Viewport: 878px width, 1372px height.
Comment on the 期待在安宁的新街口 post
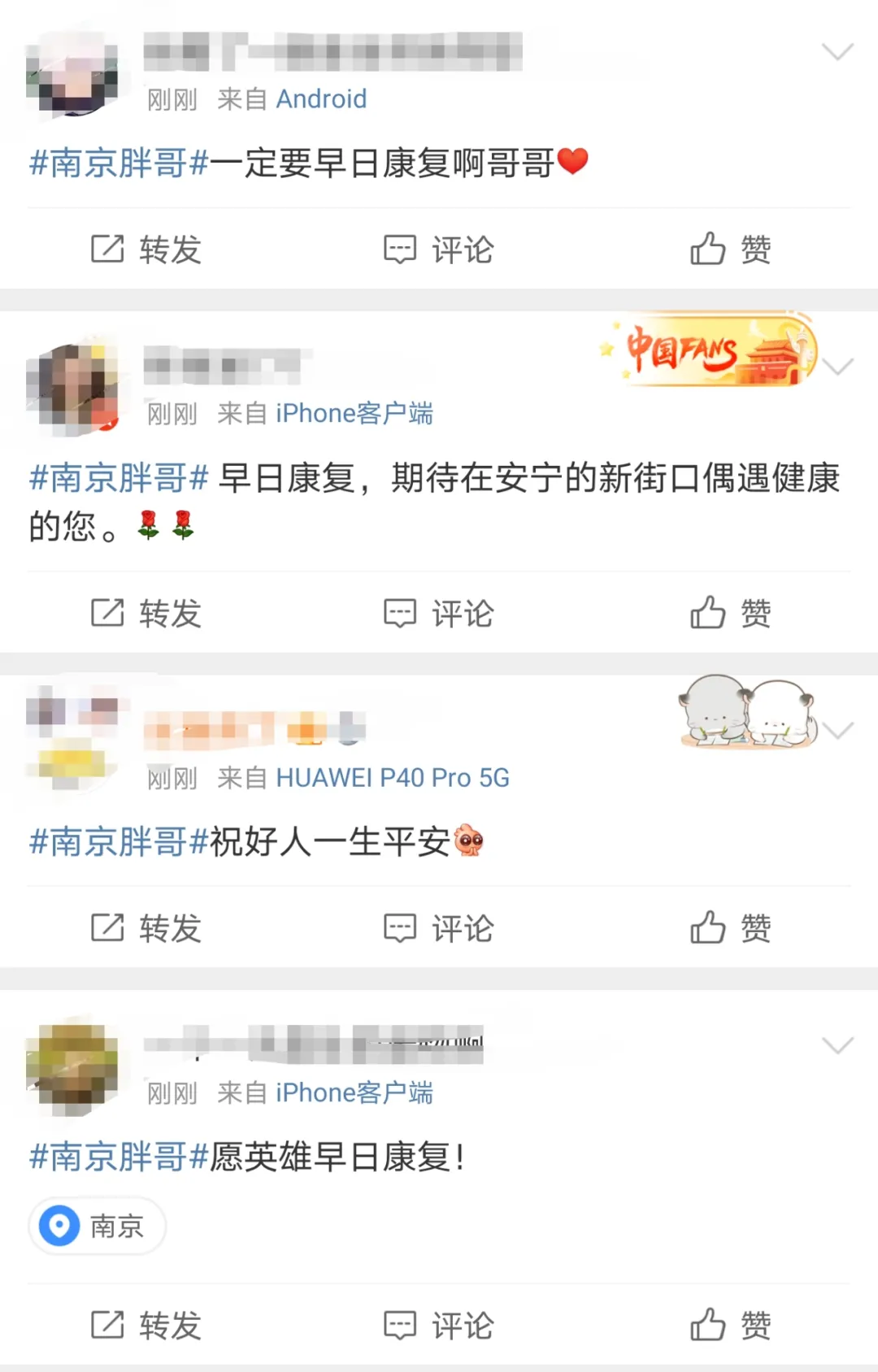tap(439, 613)
